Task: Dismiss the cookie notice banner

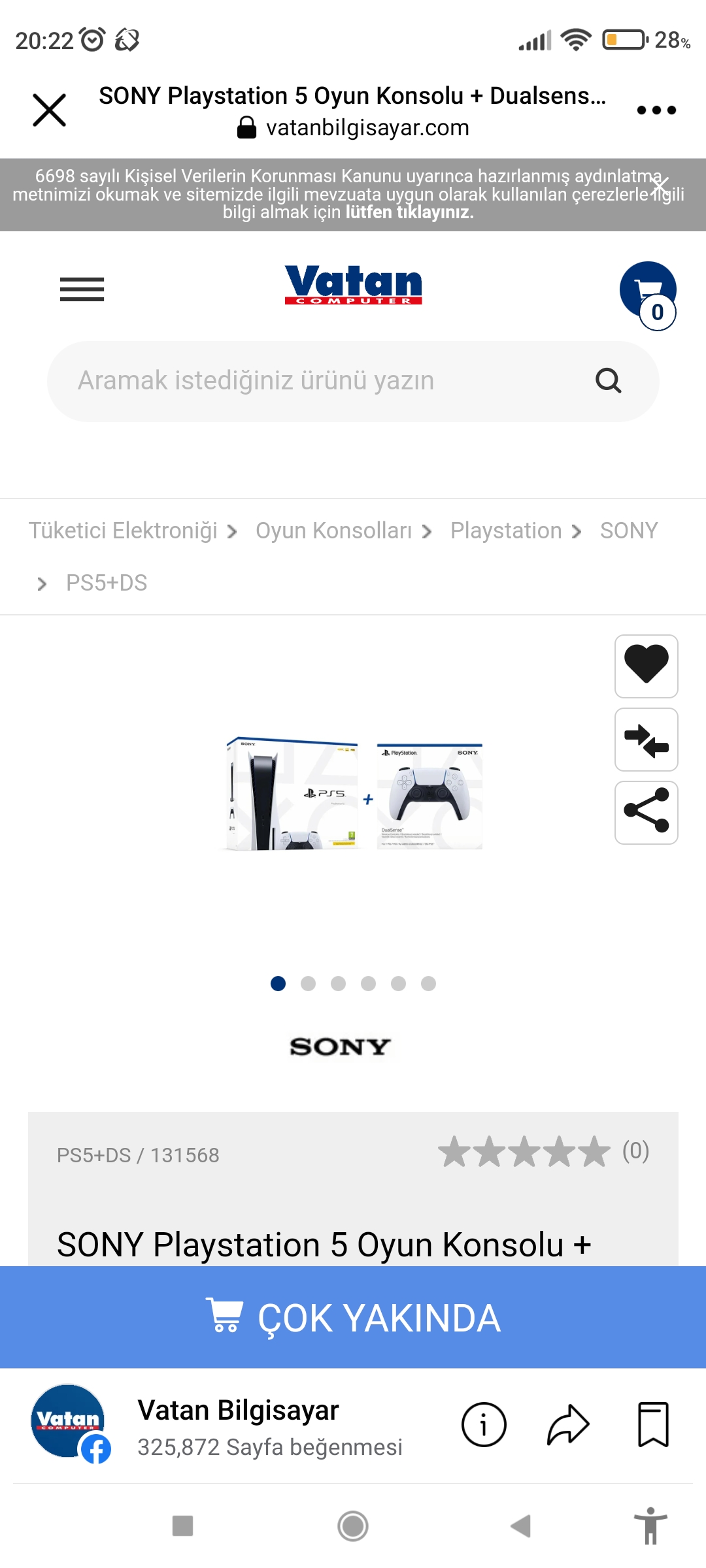Action: pos(660,185)
